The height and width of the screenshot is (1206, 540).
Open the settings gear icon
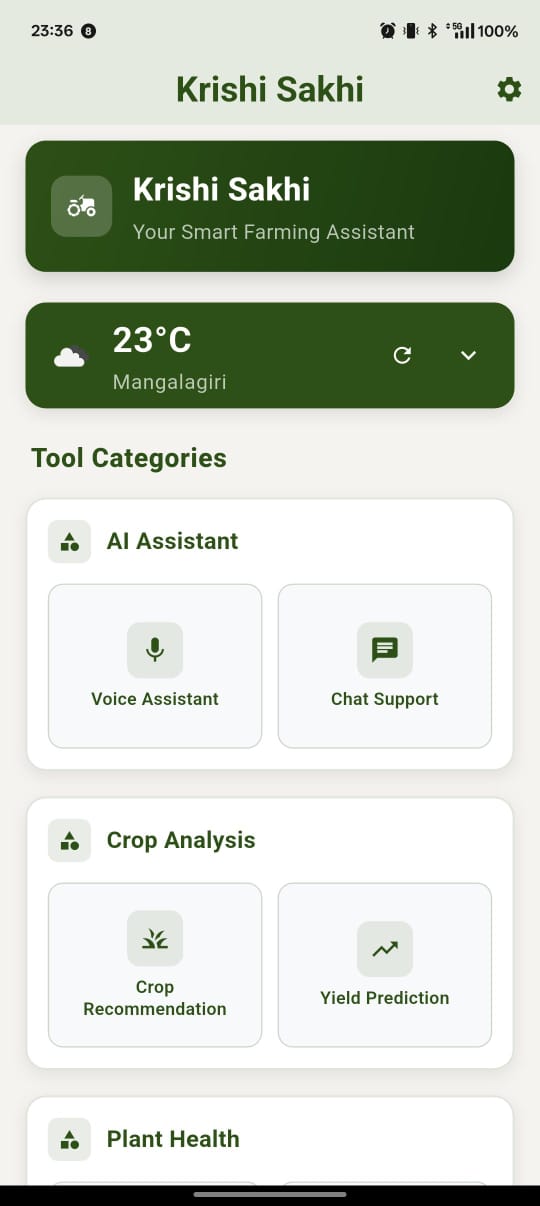coord(509,90)
